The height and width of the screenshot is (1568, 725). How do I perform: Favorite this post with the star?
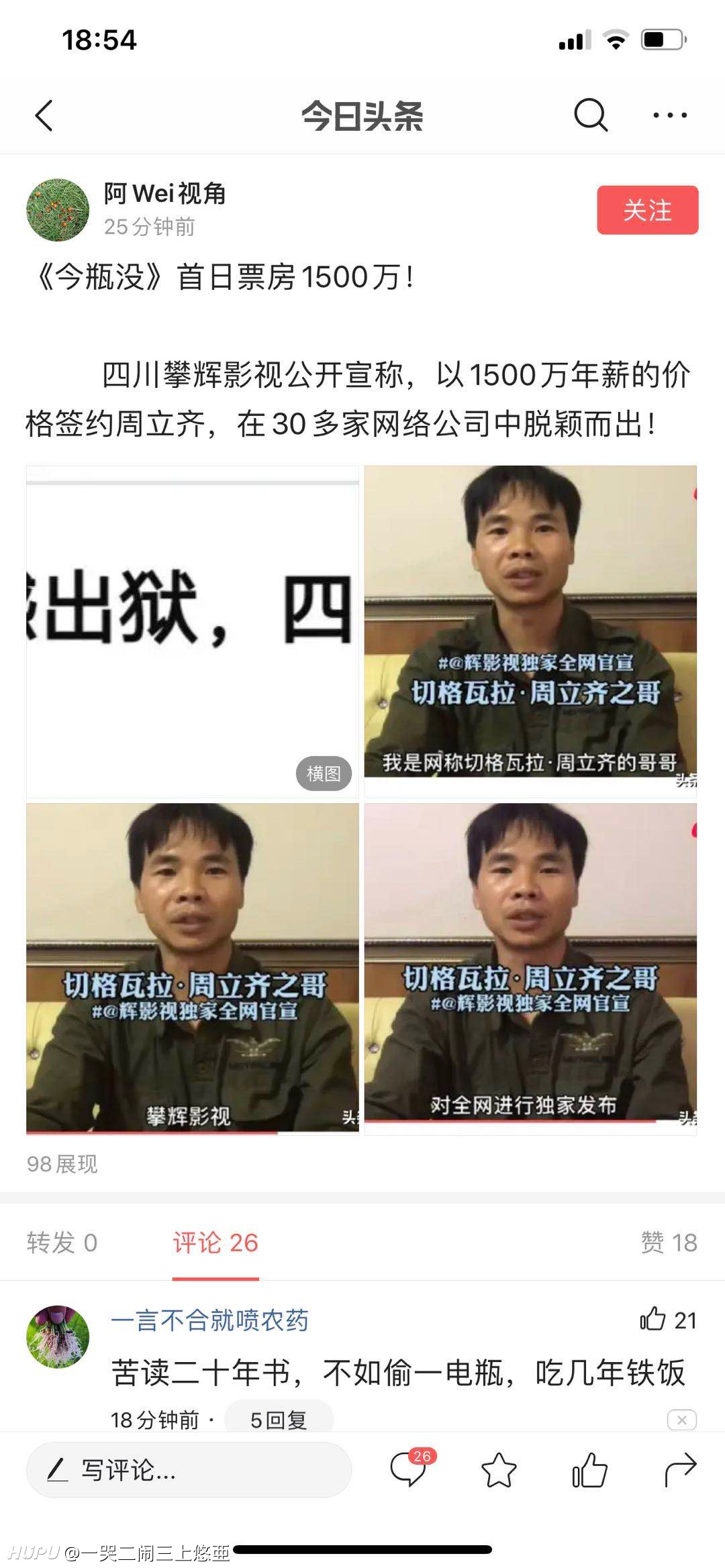tap(499, 1470)
